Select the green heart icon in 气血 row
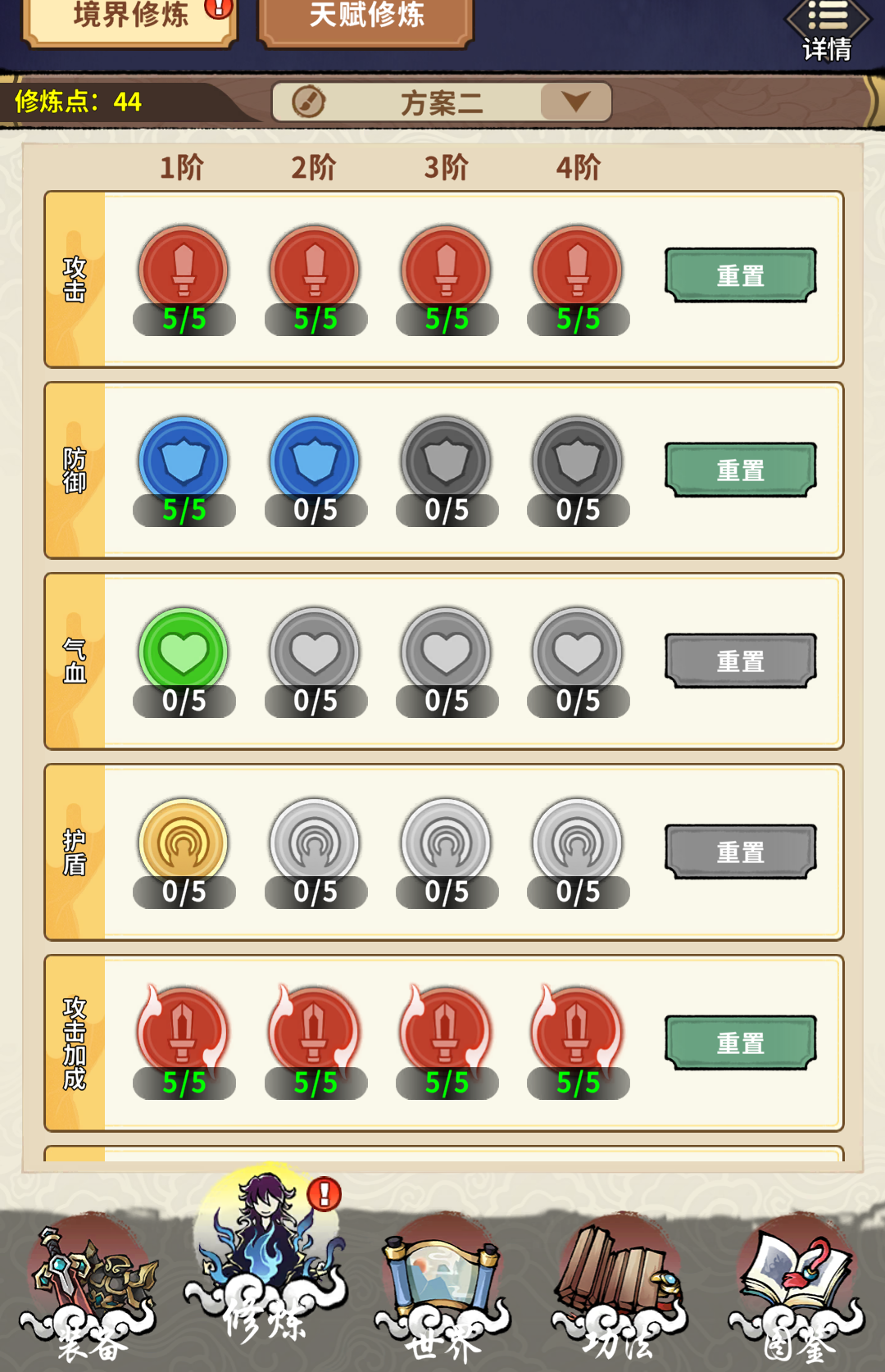Screen dimensions: 885x1372 coord(184,656)
